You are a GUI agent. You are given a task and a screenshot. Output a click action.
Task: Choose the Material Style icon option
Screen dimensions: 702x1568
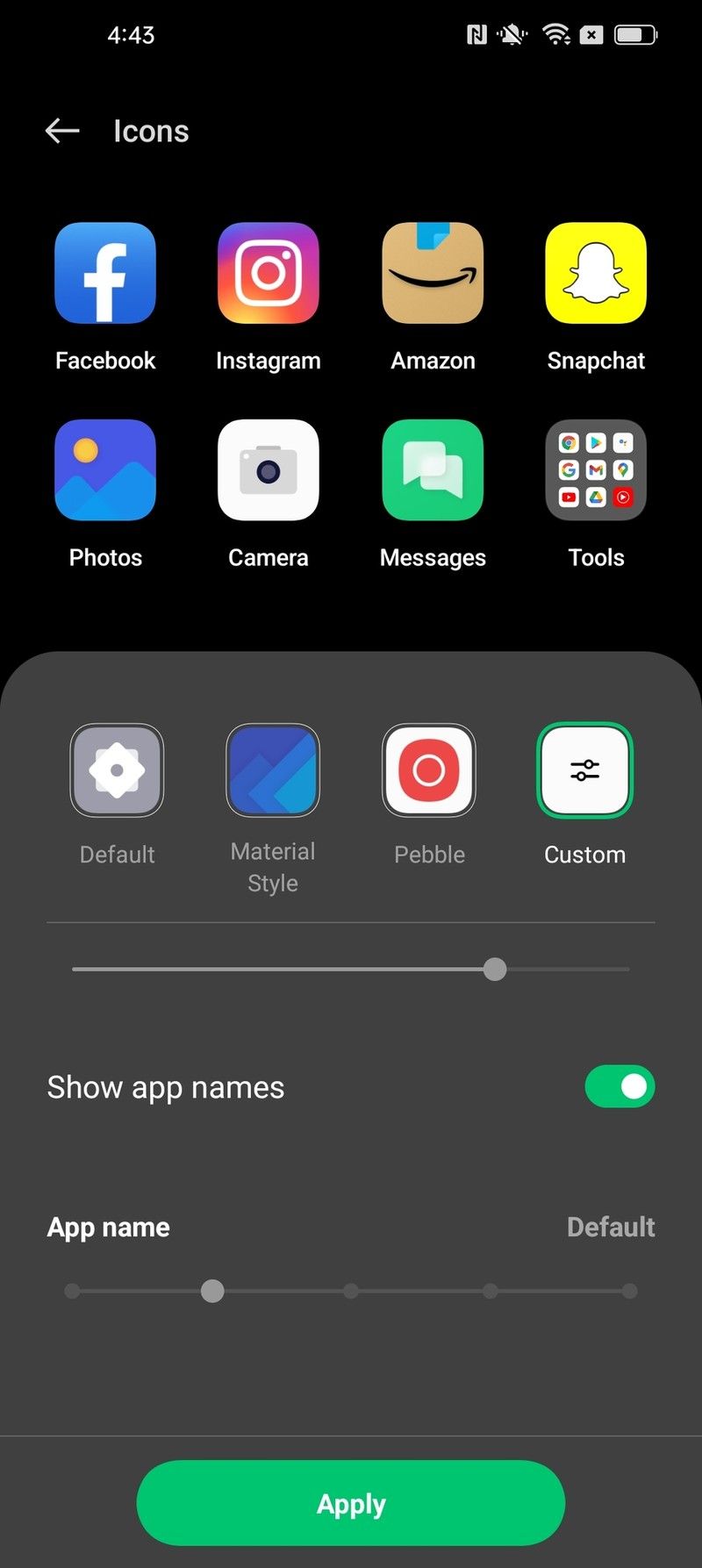tap(273, 770)
